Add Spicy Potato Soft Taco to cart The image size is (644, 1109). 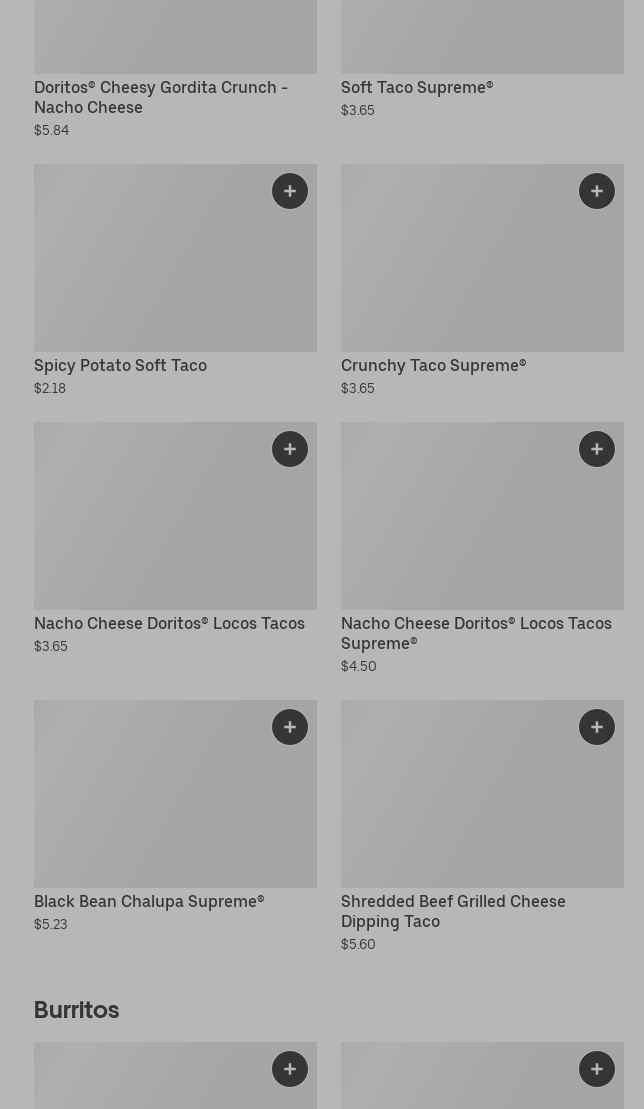tap(290, 191)
